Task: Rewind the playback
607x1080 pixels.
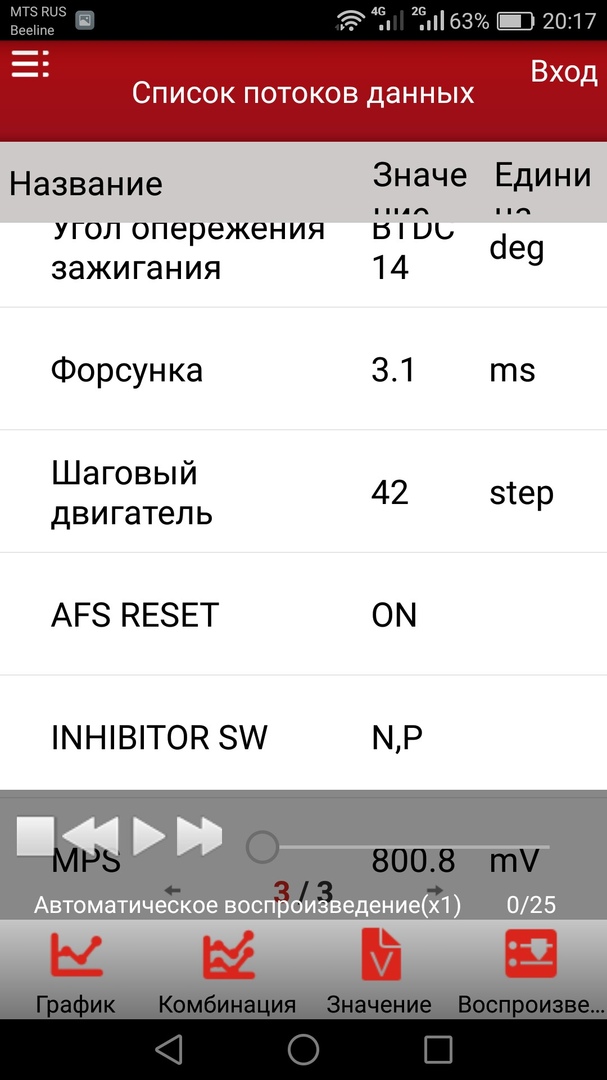Action: click(90, 835)
